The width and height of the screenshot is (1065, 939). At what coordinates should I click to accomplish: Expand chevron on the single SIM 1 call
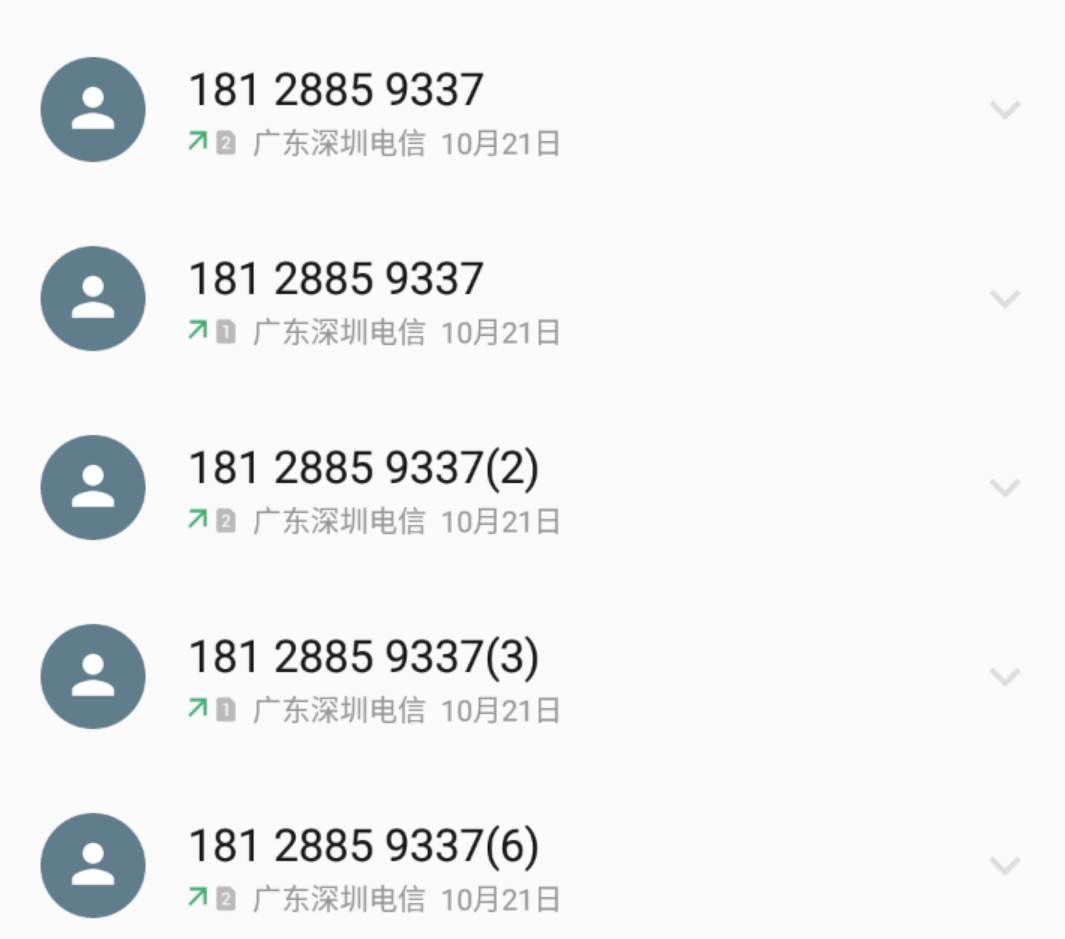(x=1004, y=298)
